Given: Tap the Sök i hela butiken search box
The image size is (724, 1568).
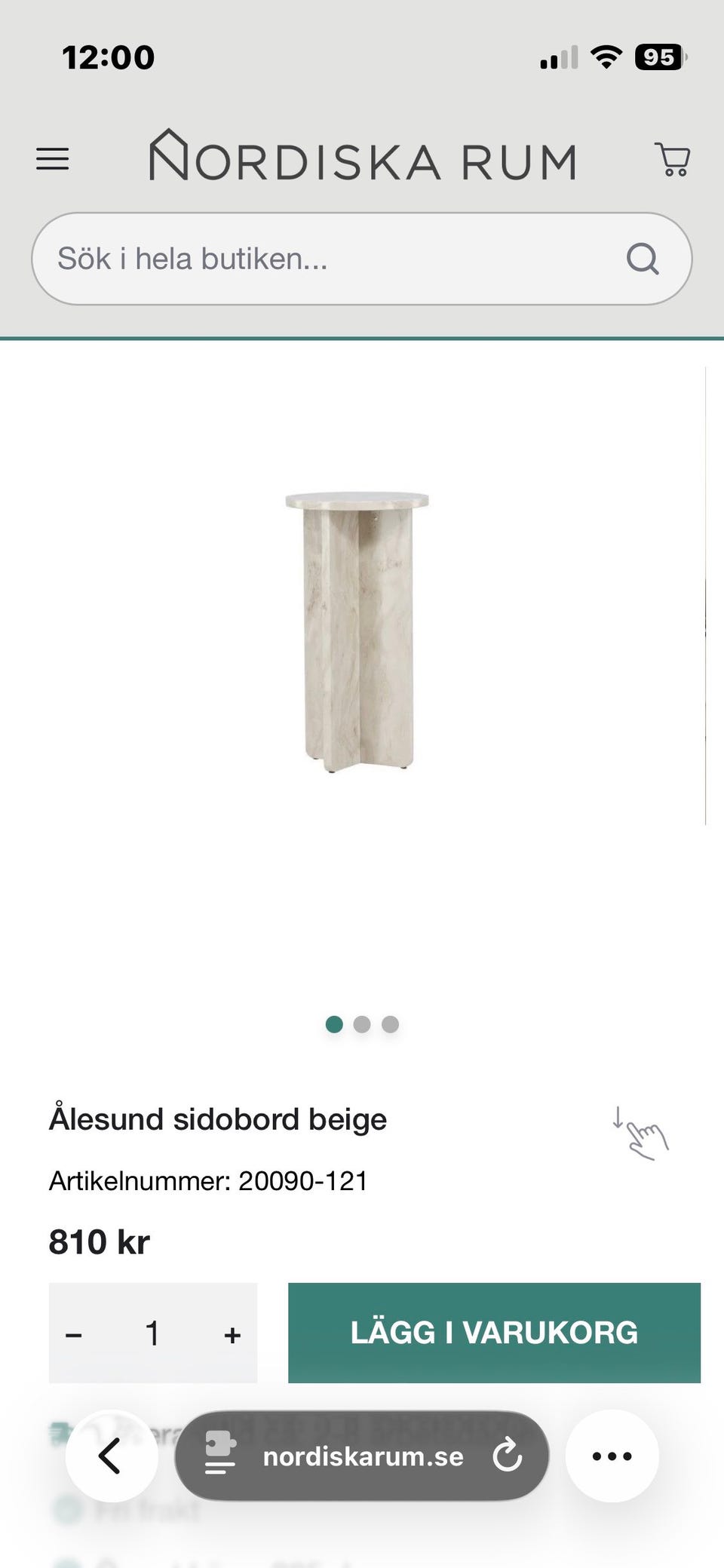Looking at the screenshot, I should point(302,259).
